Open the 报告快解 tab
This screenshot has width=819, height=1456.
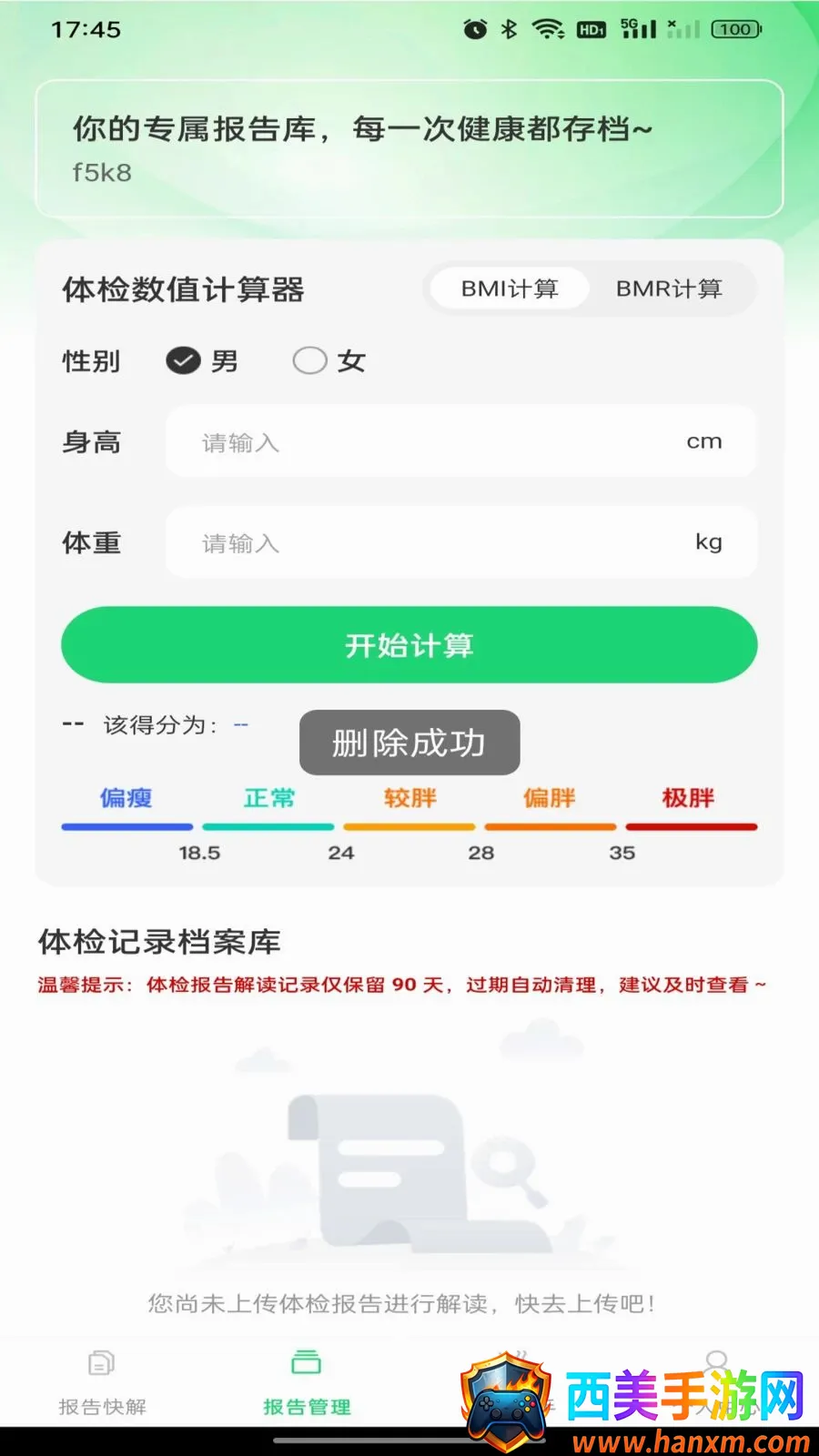(102, 1383)
